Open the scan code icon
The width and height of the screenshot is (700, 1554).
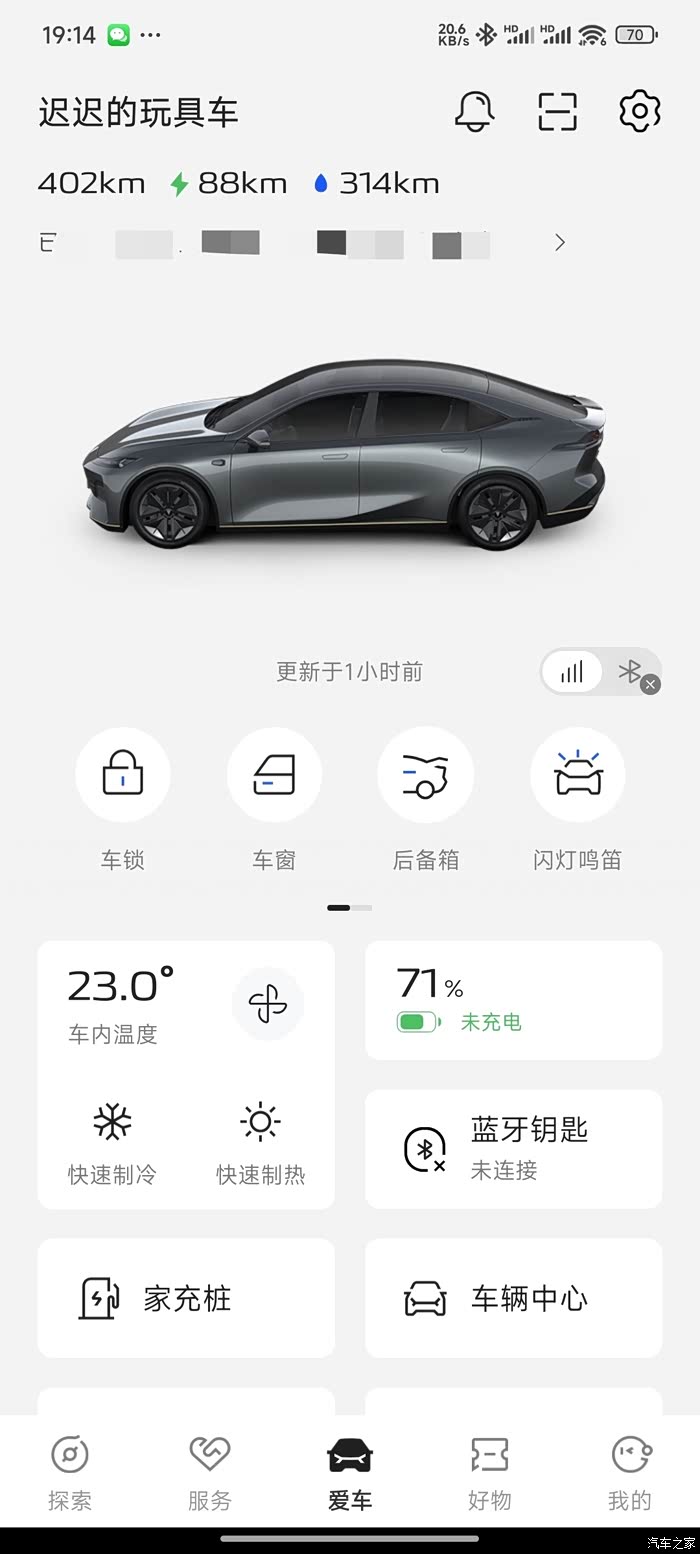pos(558,111)
